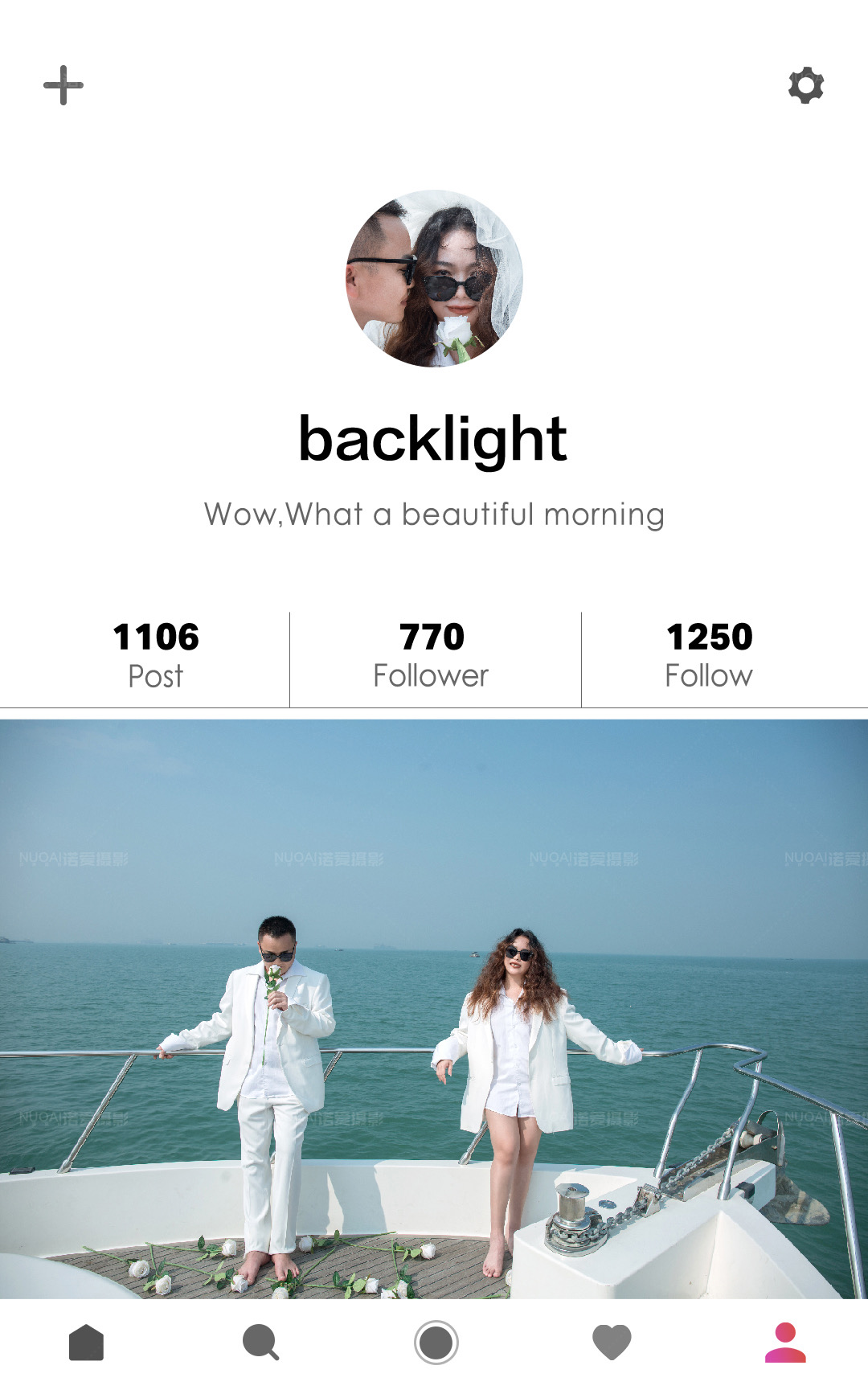Image resolution: width=868 pixels, height=1390 pixels.
Task: Select the profile person tab
Action: [x=785, y=1343]
